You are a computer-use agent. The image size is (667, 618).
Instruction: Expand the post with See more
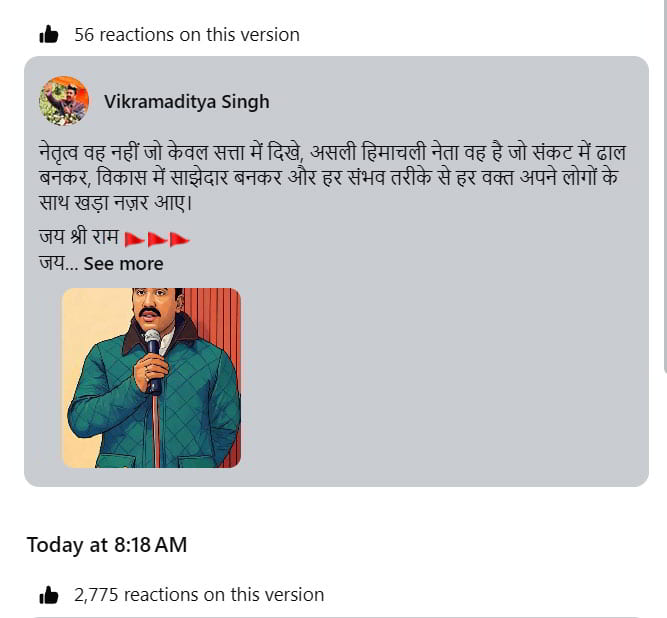(x=123, y=264)
